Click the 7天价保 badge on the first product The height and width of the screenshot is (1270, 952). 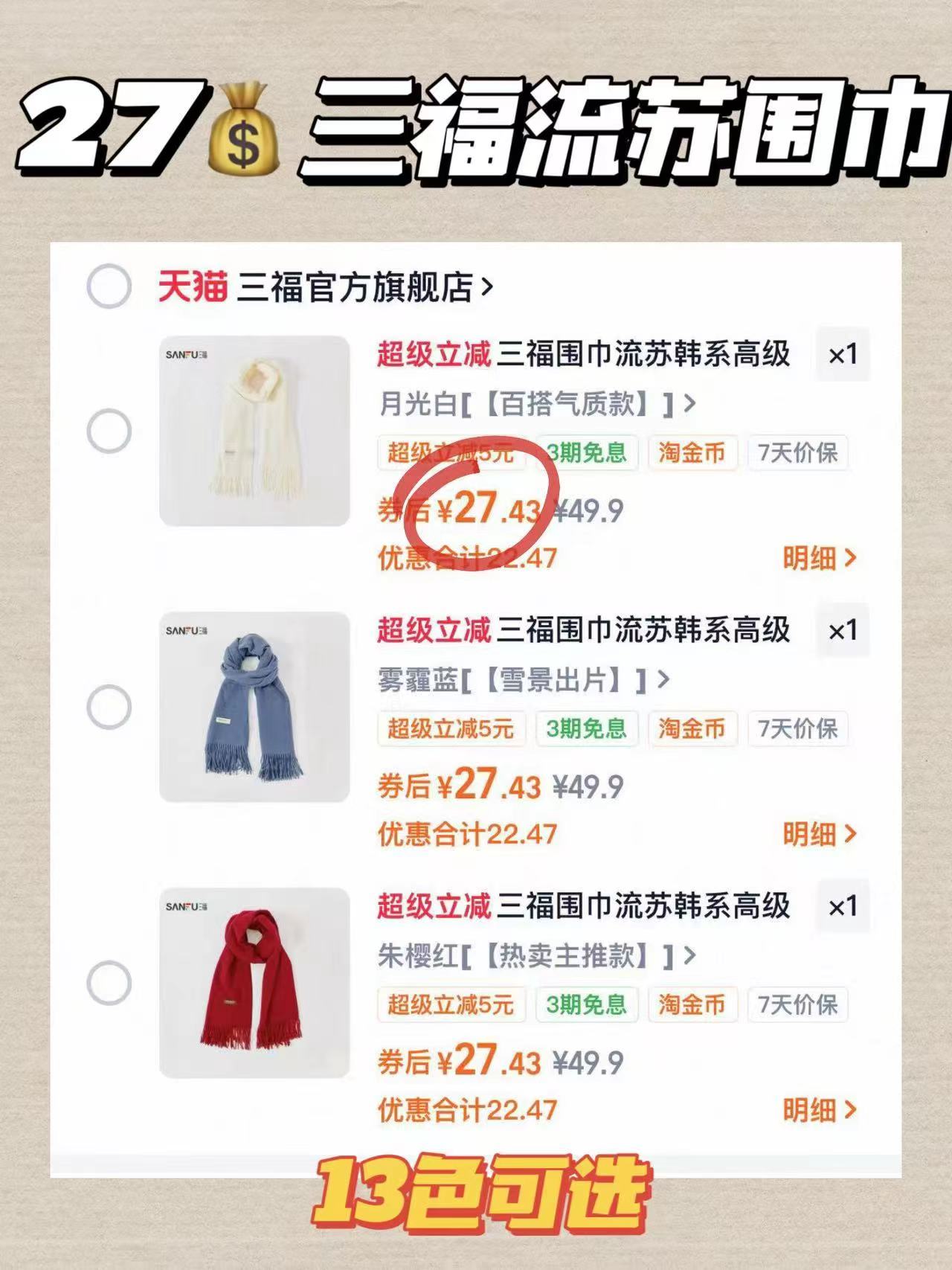[x=797, y=454]
